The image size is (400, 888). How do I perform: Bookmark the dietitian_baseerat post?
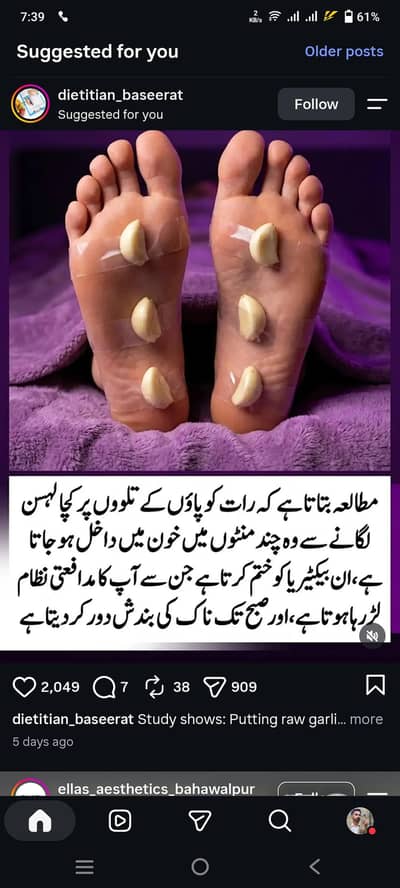coord(375,685)
